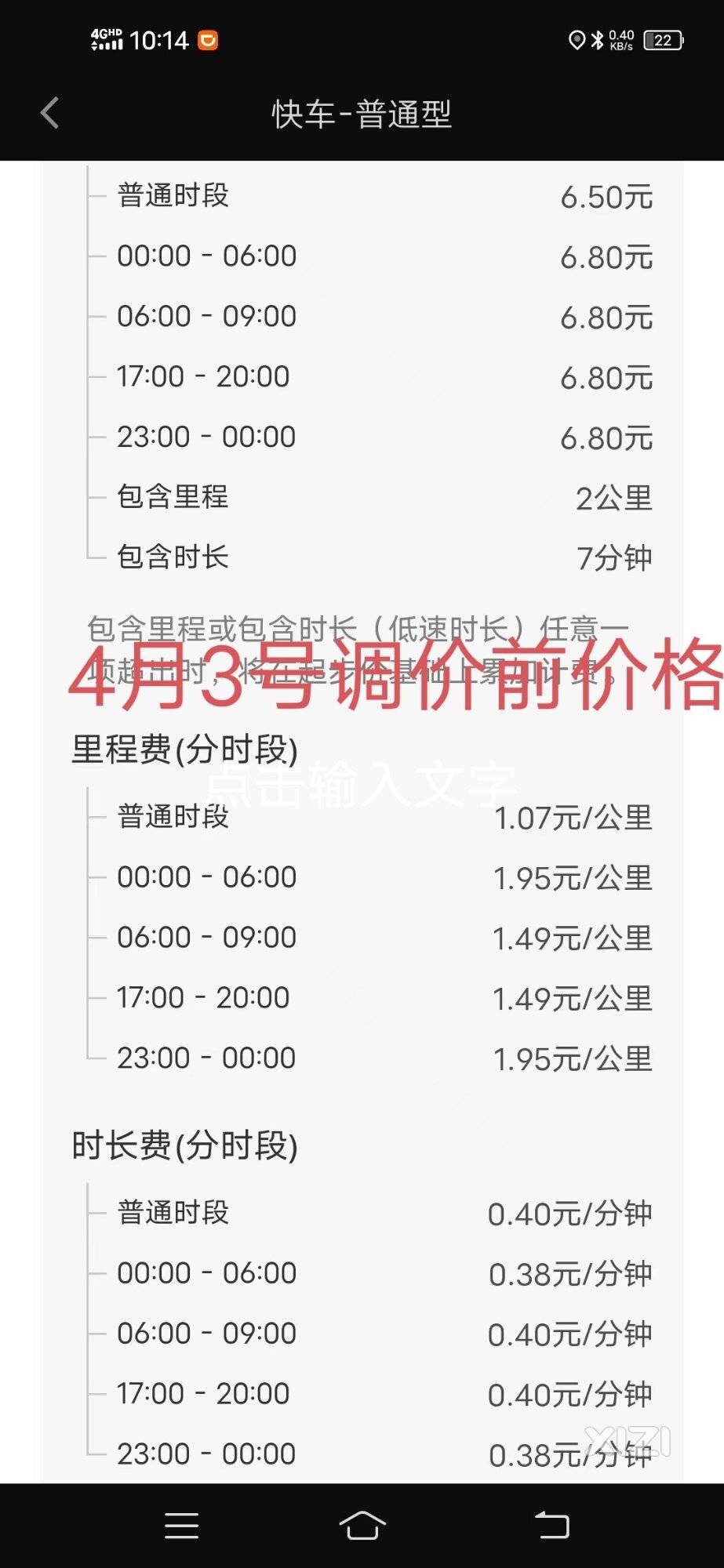Viewport: 724px width, 1568px height.
Task: Go to the system home screen
Action: coord(362,1525)
